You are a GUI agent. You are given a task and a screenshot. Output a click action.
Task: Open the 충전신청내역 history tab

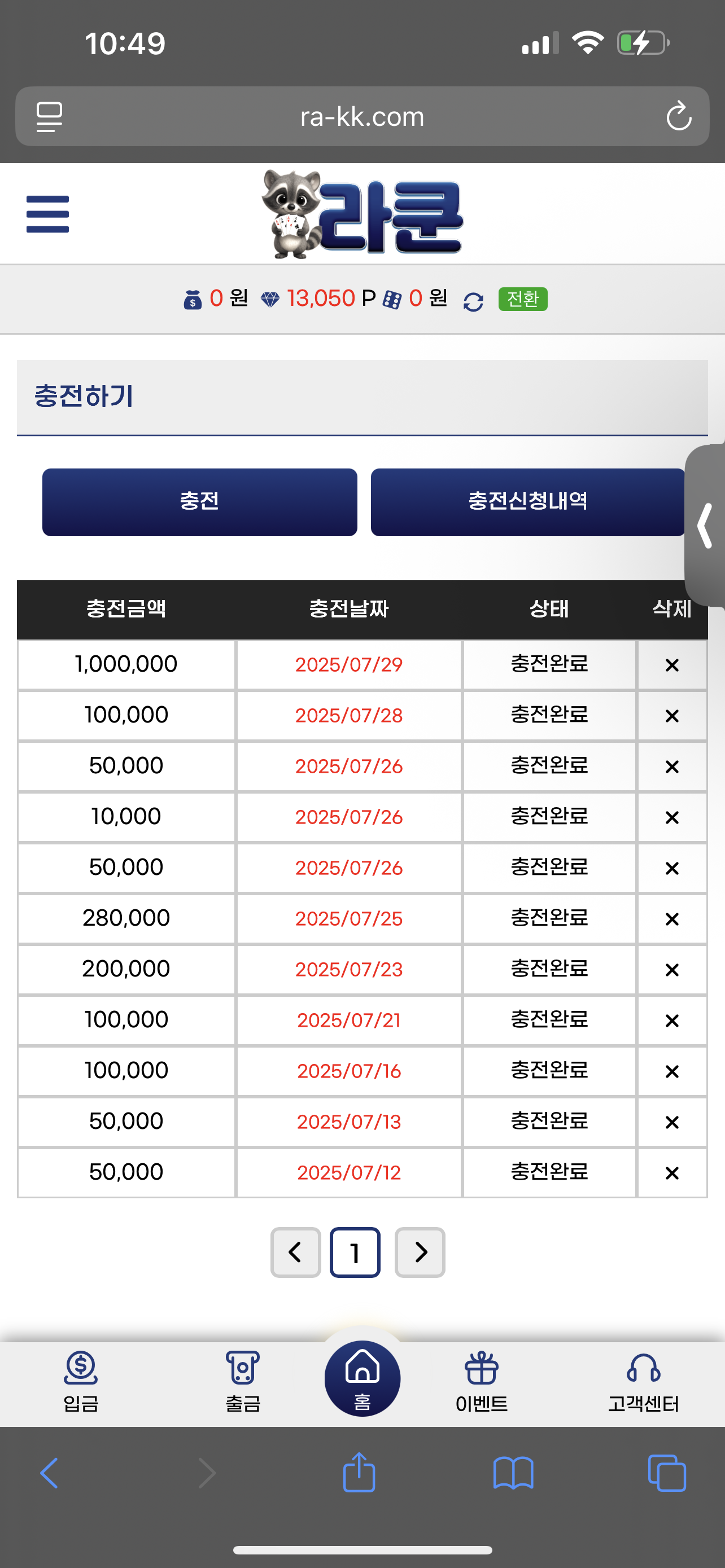(x=527, y=502)
